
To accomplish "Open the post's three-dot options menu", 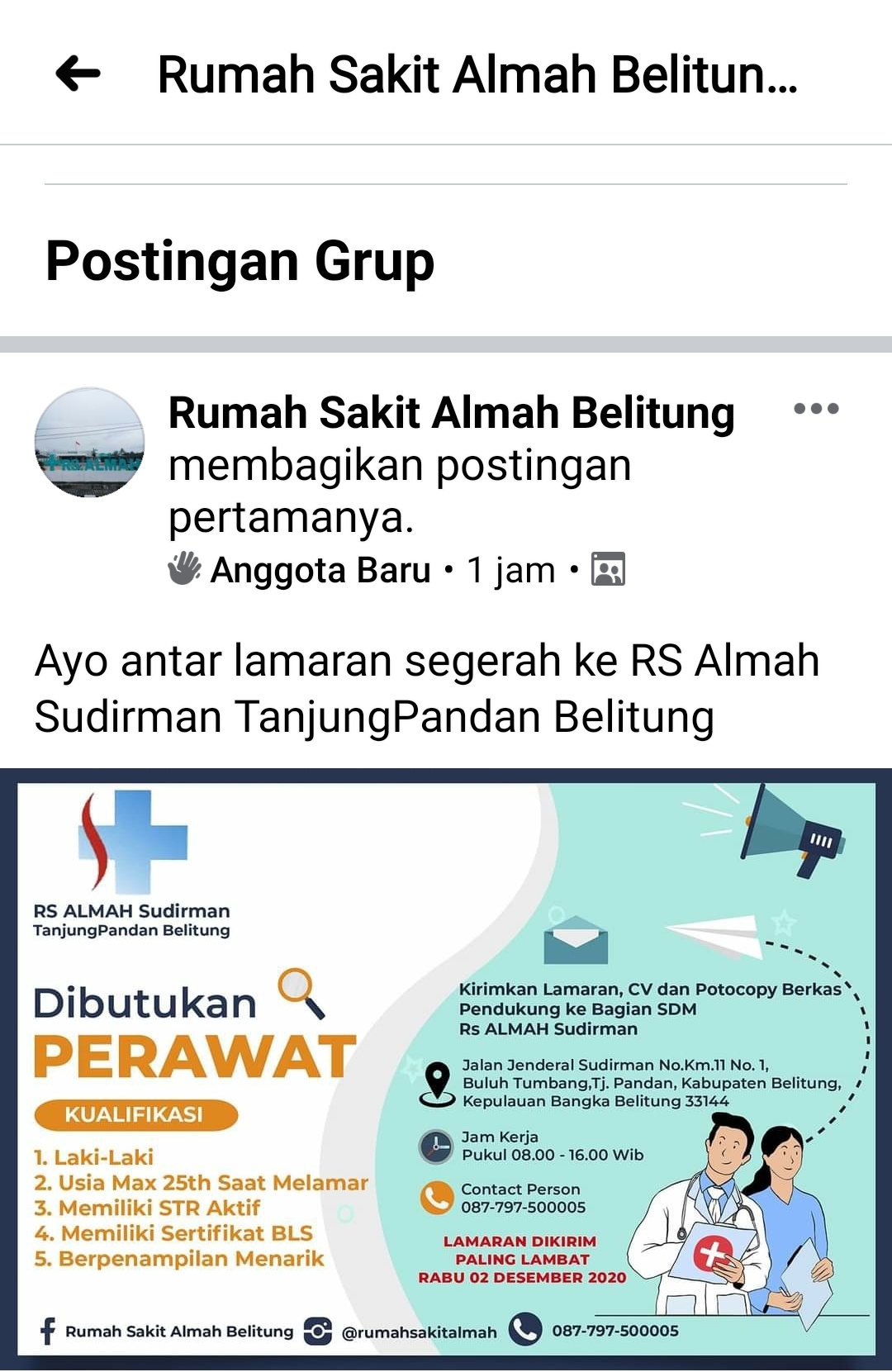I will [816, 408].
